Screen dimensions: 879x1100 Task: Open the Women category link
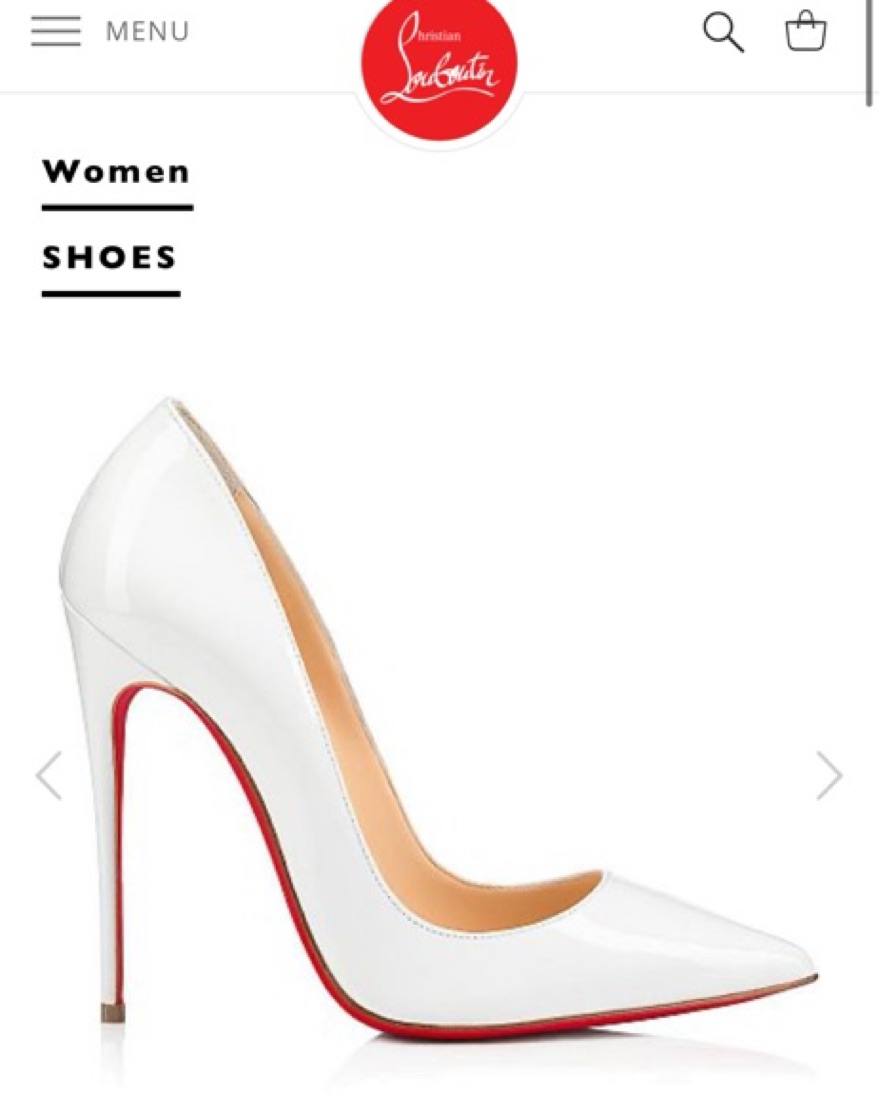pos(116,171)
